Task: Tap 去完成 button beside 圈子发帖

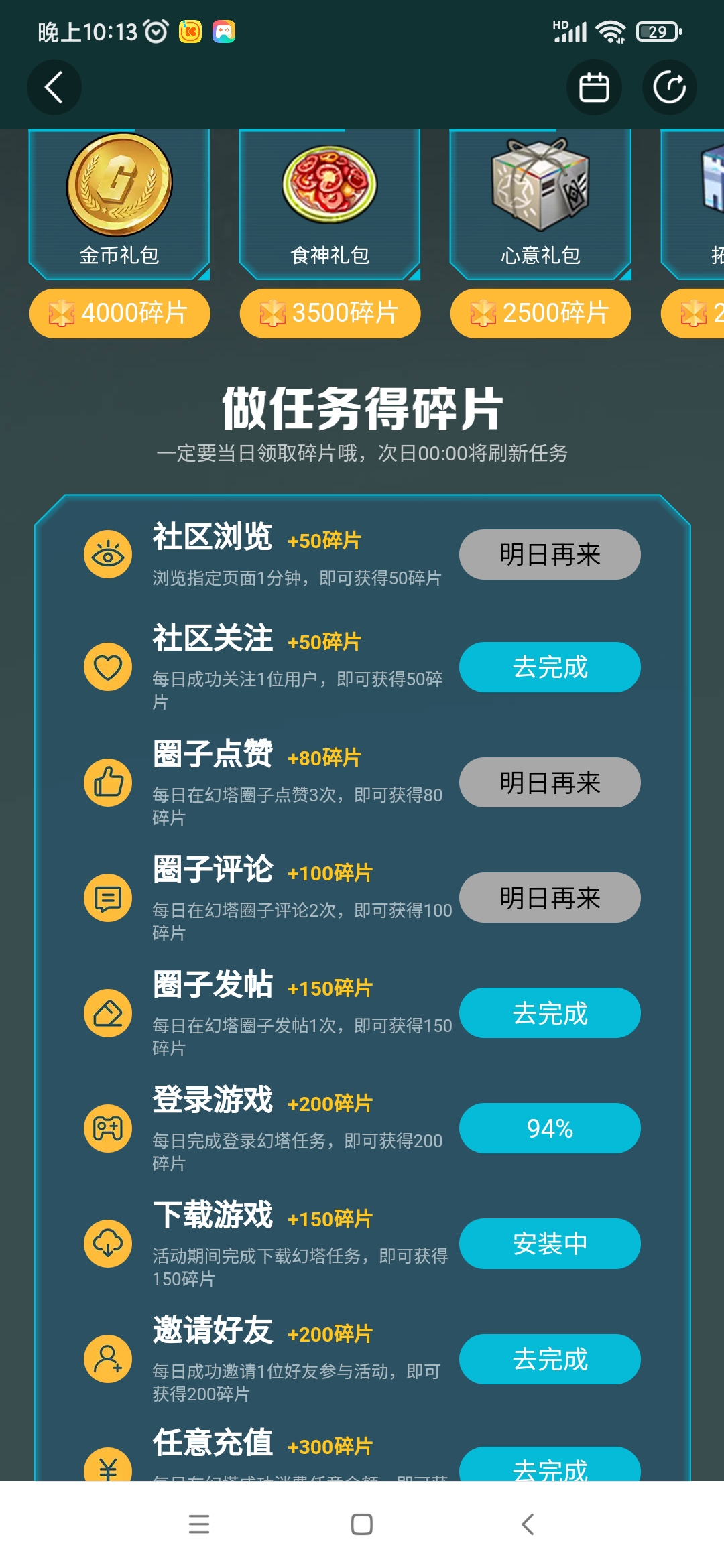Action: pos(549,1013)
